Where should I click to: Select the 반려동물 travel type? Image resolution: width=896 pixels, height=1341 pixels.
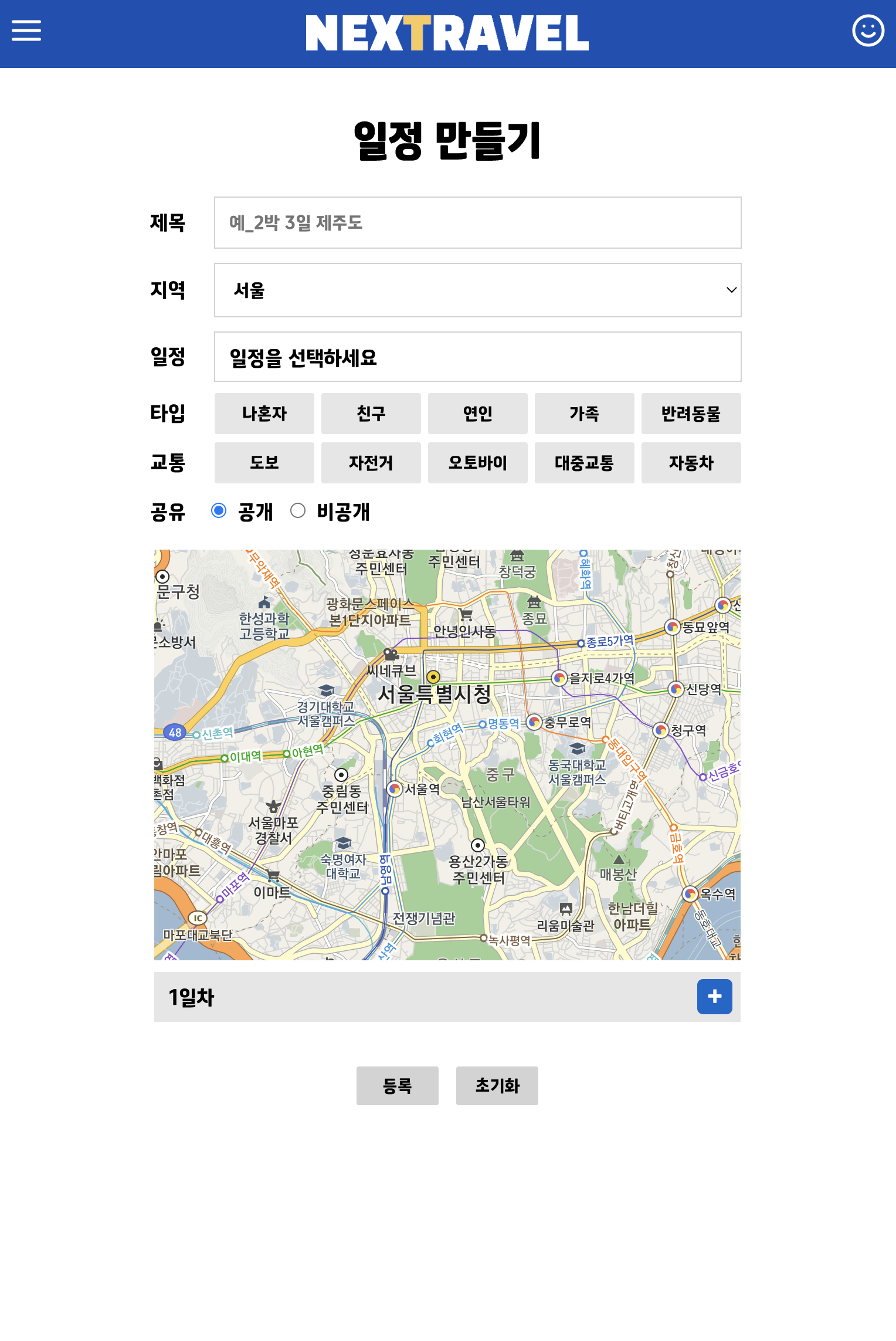(691, 414)
